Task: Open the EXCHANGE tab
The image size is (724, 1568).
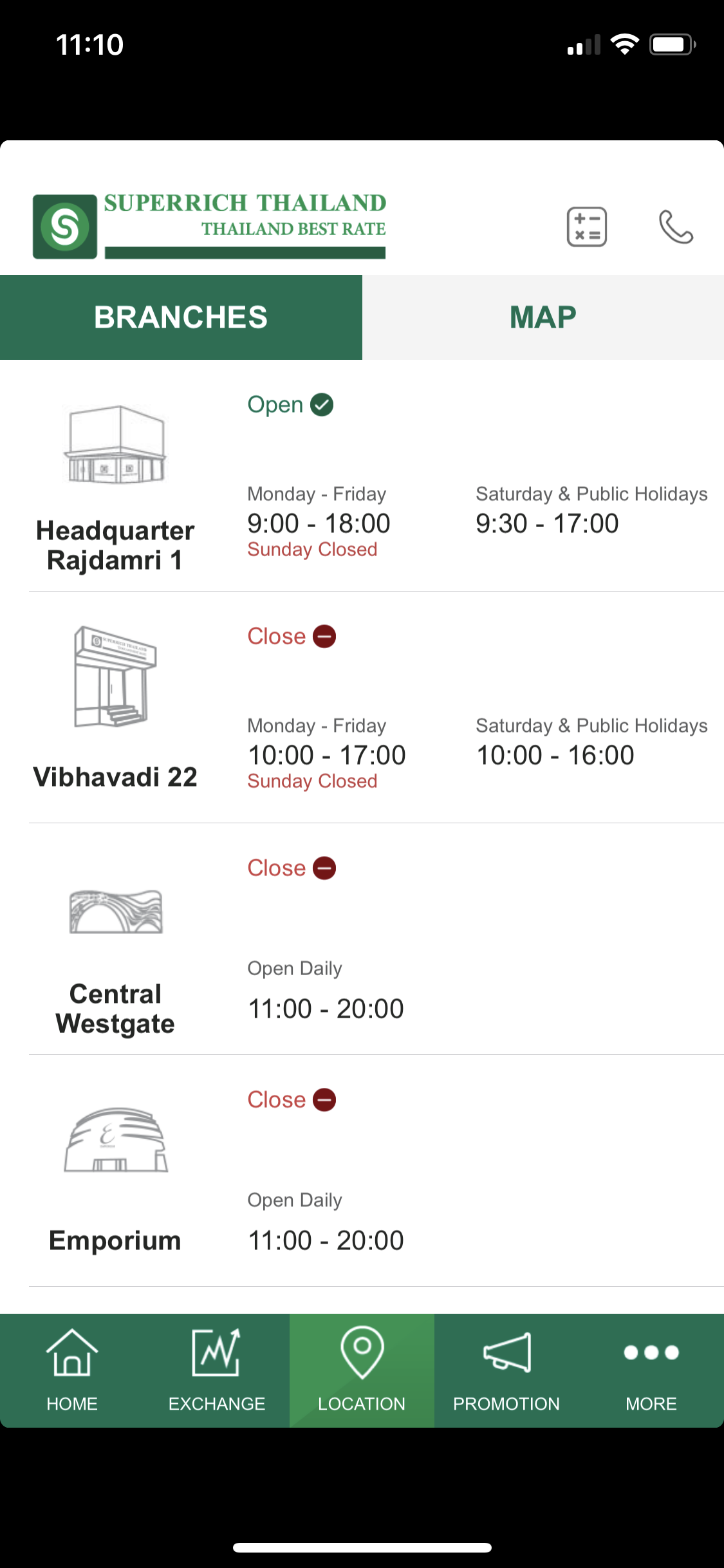Action: point(217,1370)
